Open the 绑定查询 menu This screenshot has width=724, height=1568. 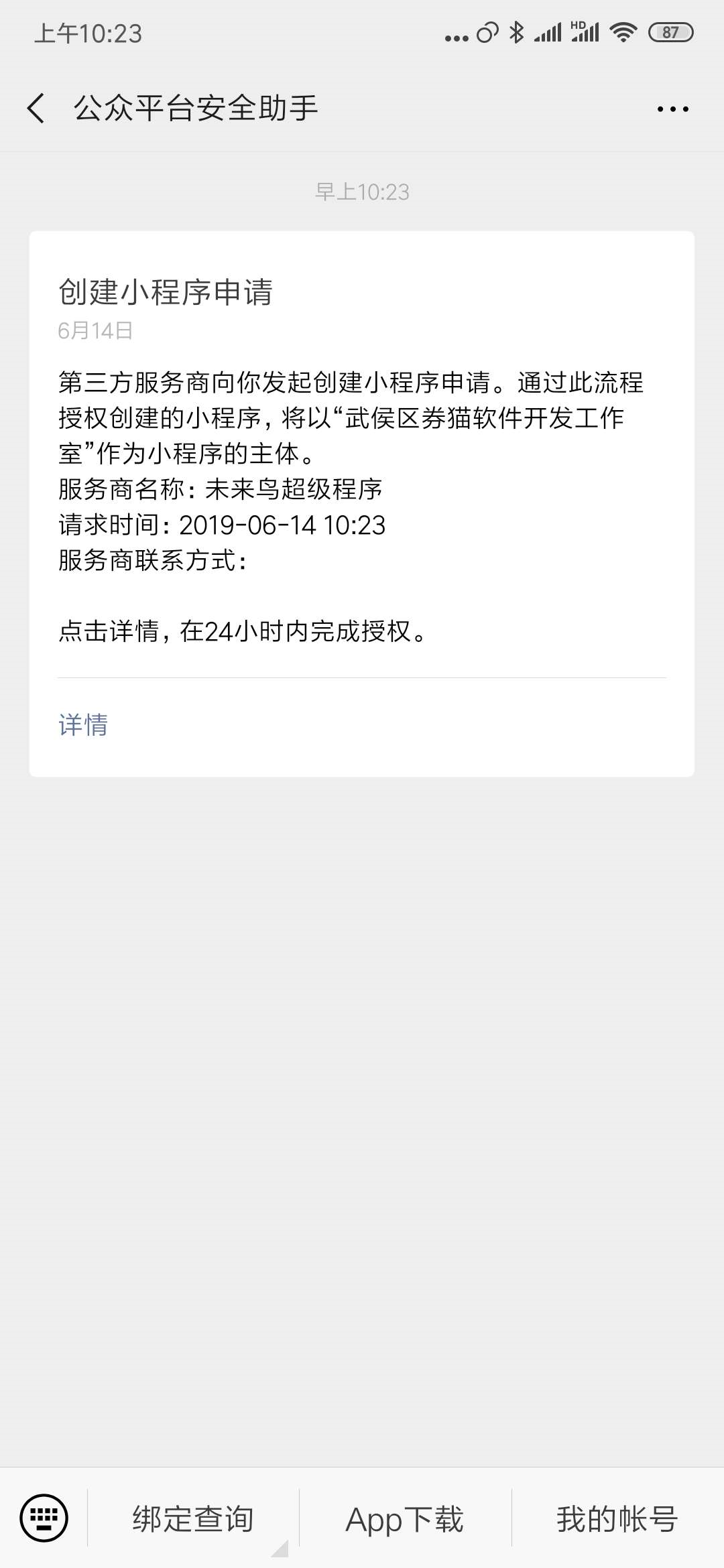[193, 1519]
